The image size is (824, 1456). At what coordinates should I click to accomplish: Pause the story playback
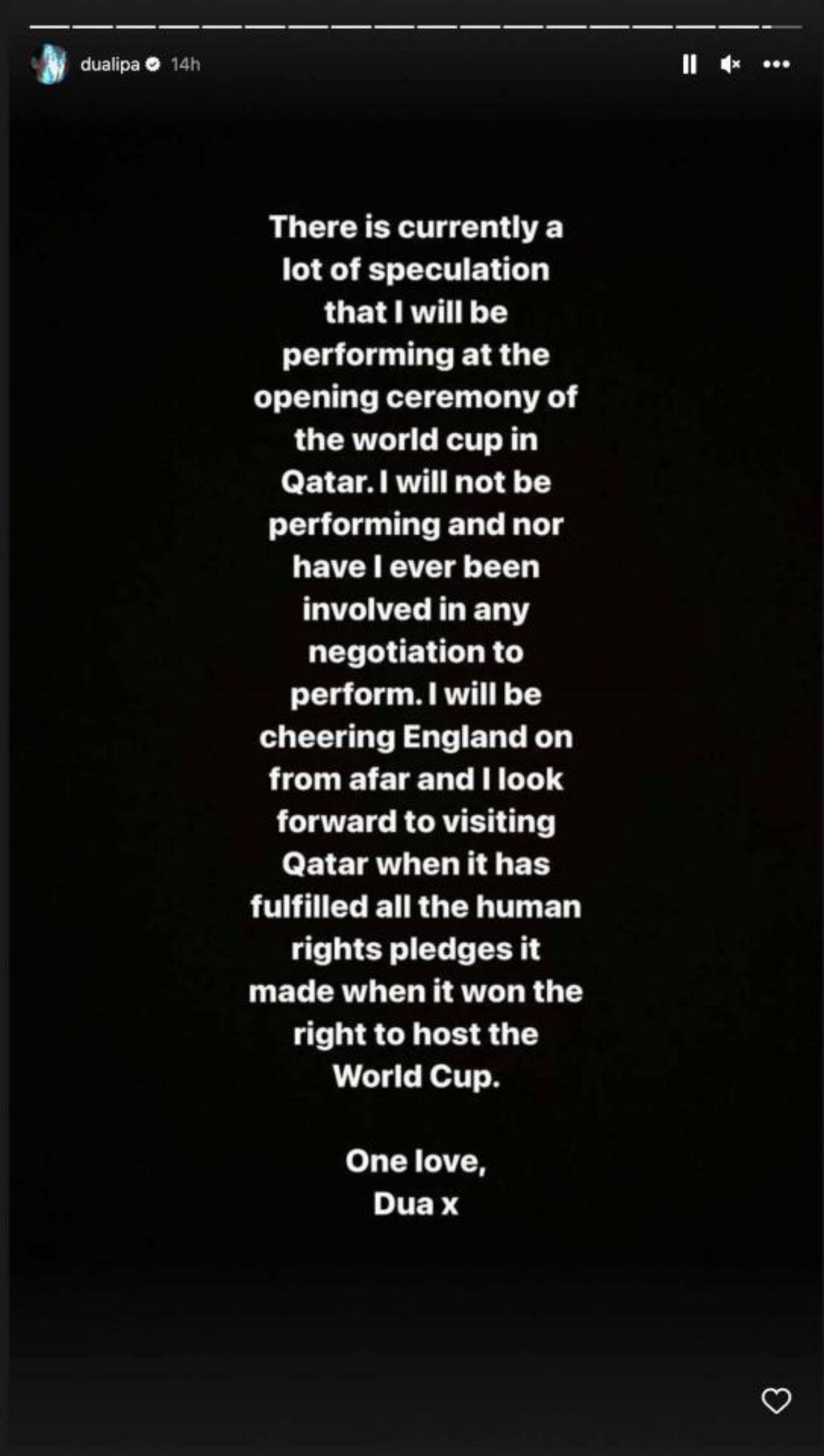click(x=689, y=64)
